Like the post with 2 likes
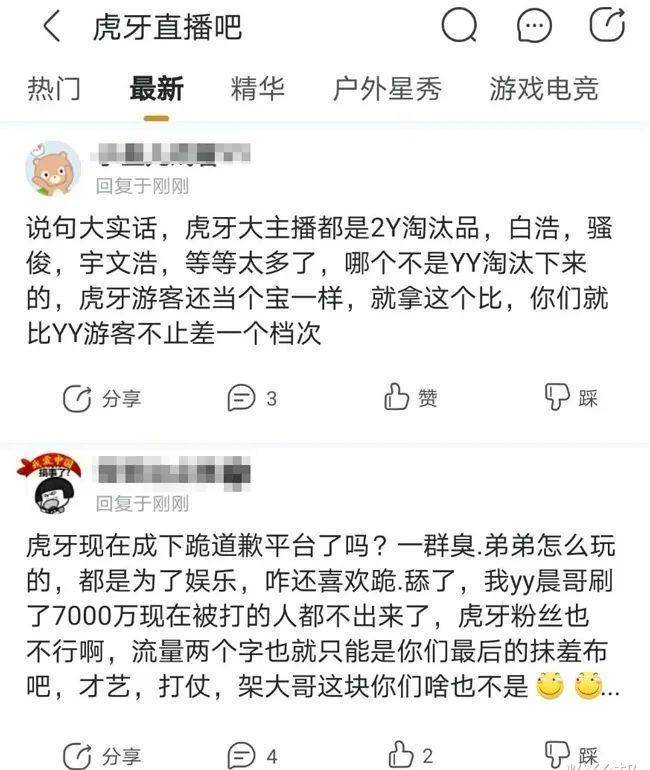650x770 pixels. (410, 755)
